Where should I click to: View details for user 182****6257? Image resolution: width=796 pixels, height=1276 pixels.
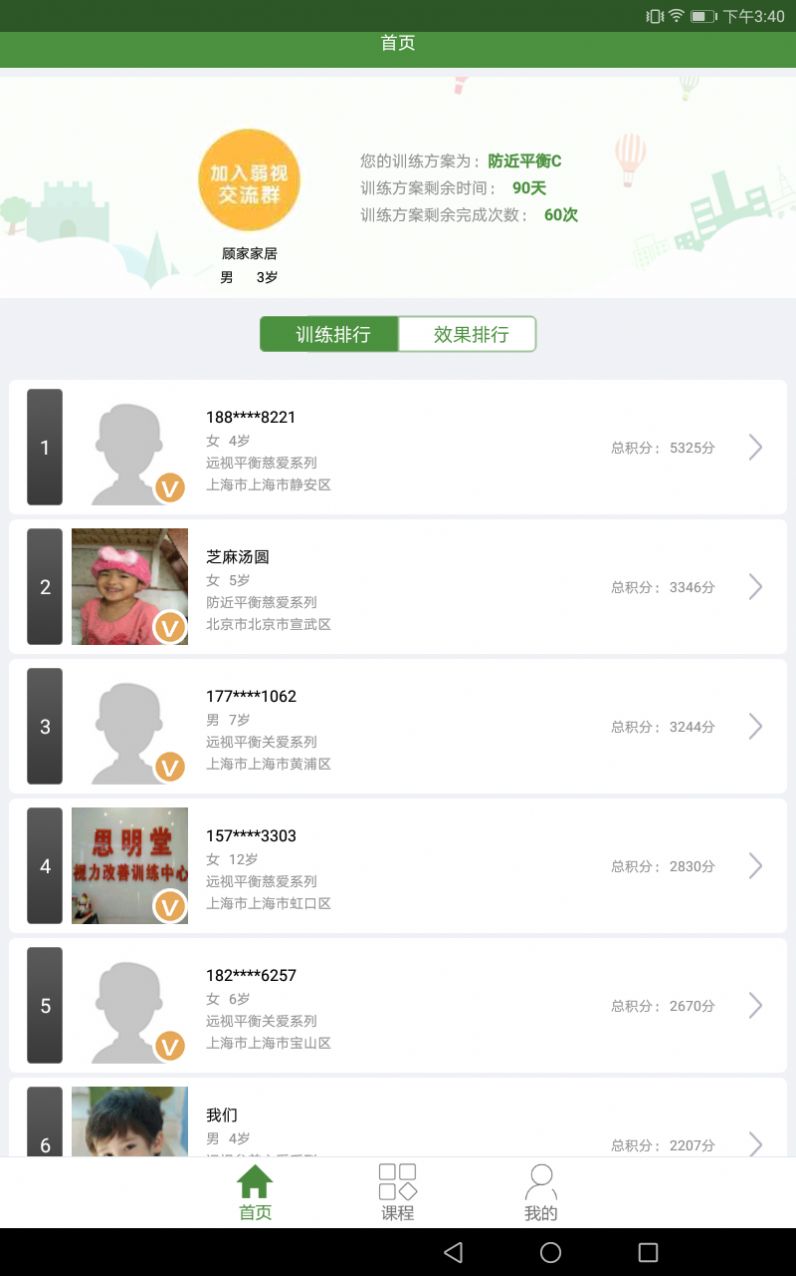pyautogui.click(x=398, y=1005)
